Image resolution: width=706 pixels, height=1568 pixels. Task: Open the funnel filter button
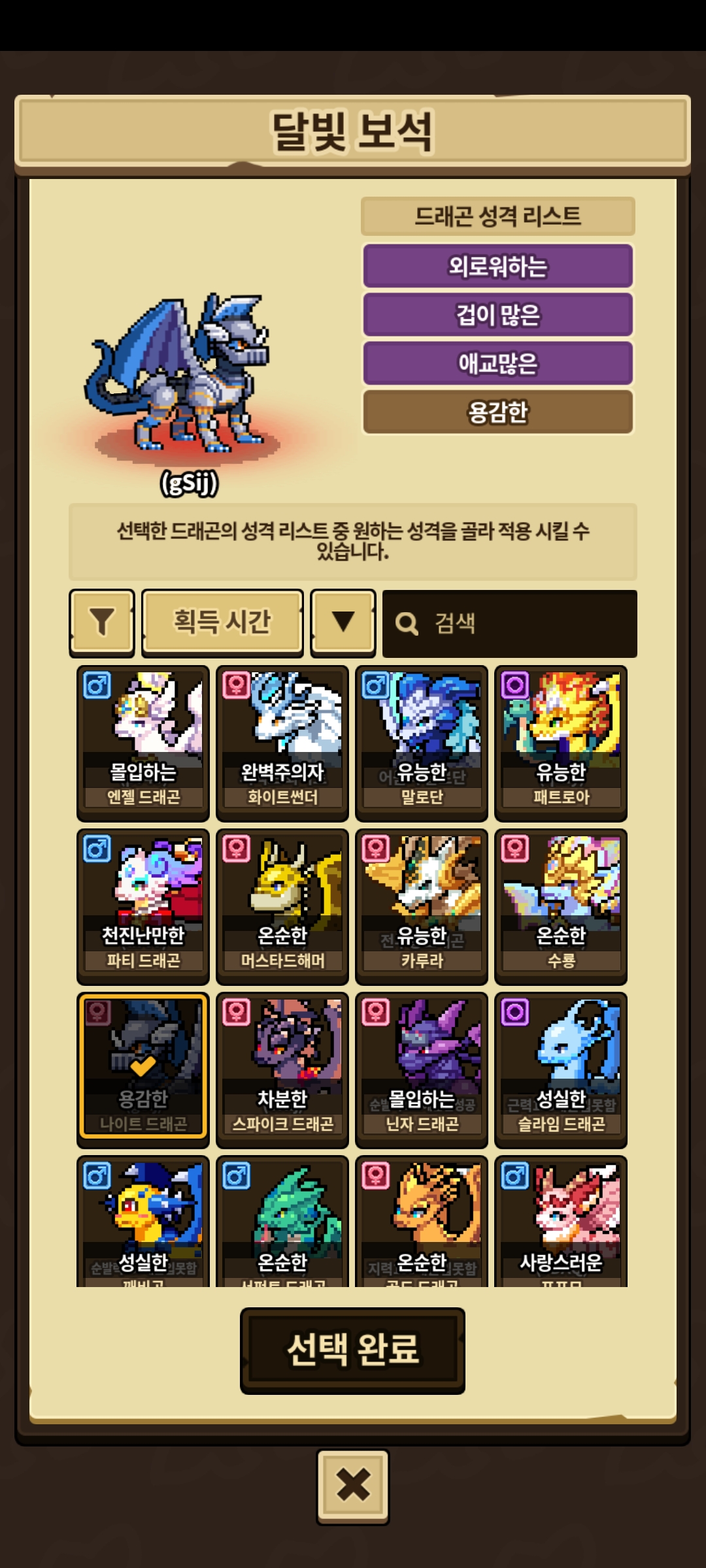tap(102, 623)
